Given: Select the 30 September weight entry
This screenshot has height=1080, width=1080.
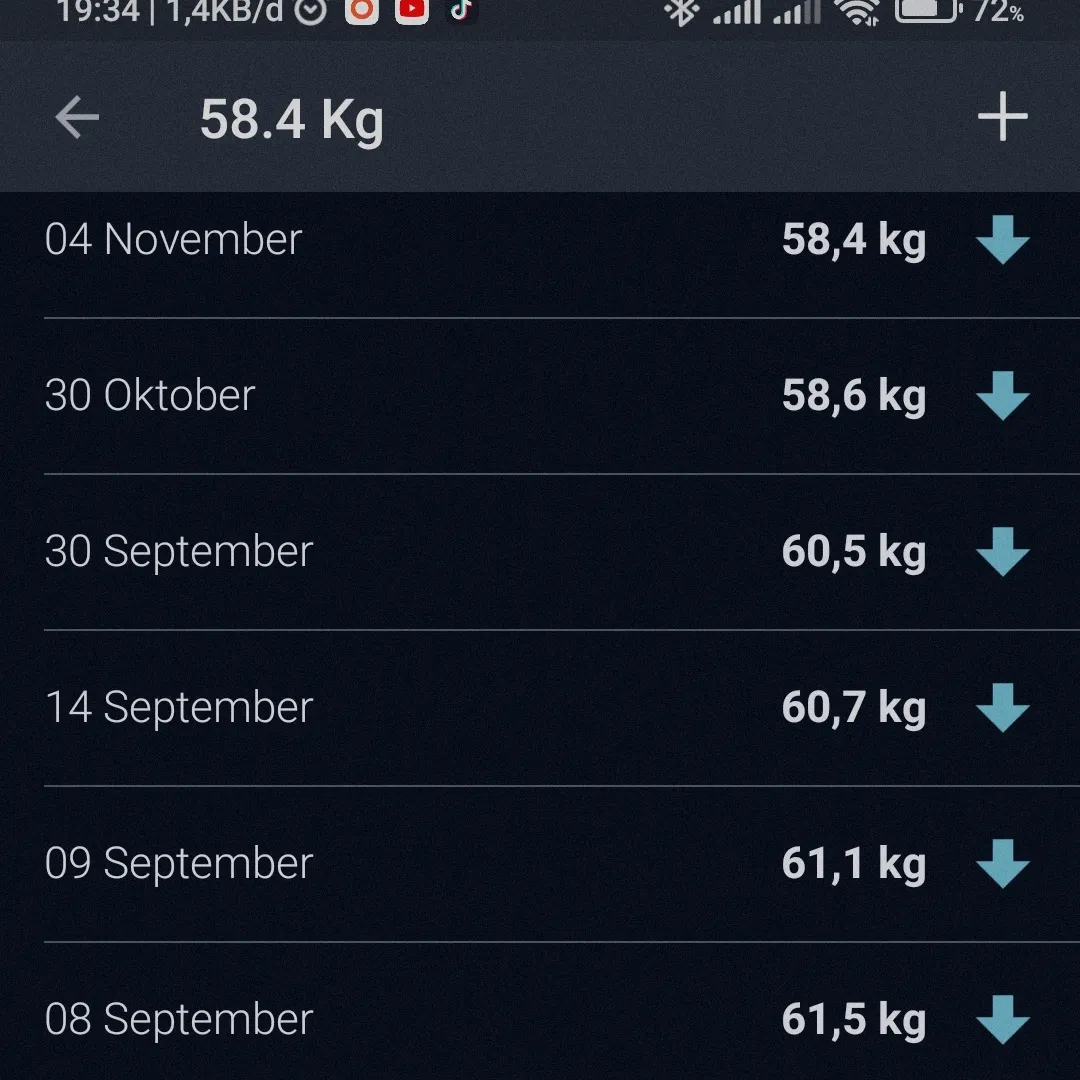Looking at the screenshot, I should 540,552.
